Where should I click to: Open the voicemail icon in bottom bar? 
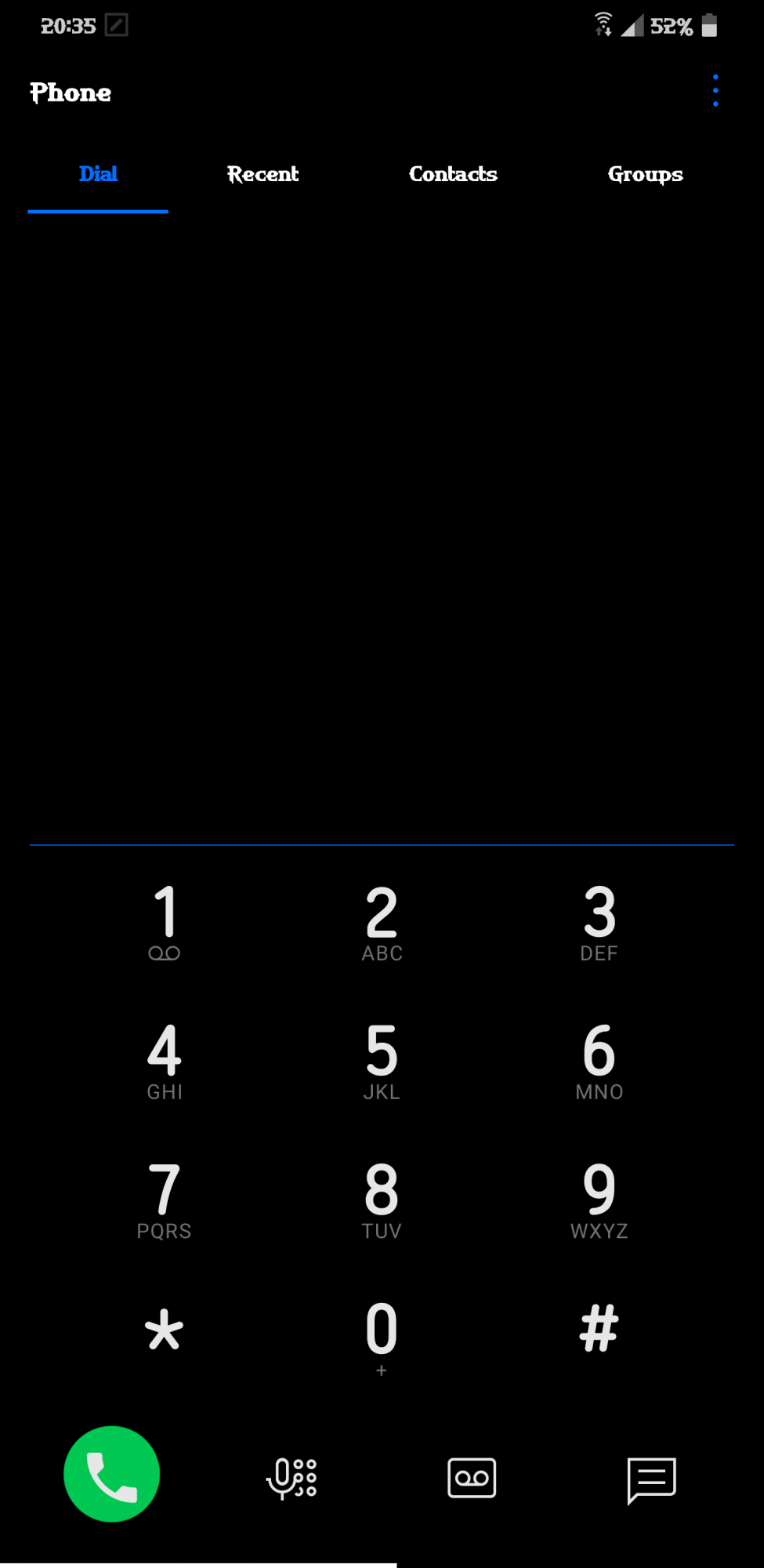pos(472,1478)
